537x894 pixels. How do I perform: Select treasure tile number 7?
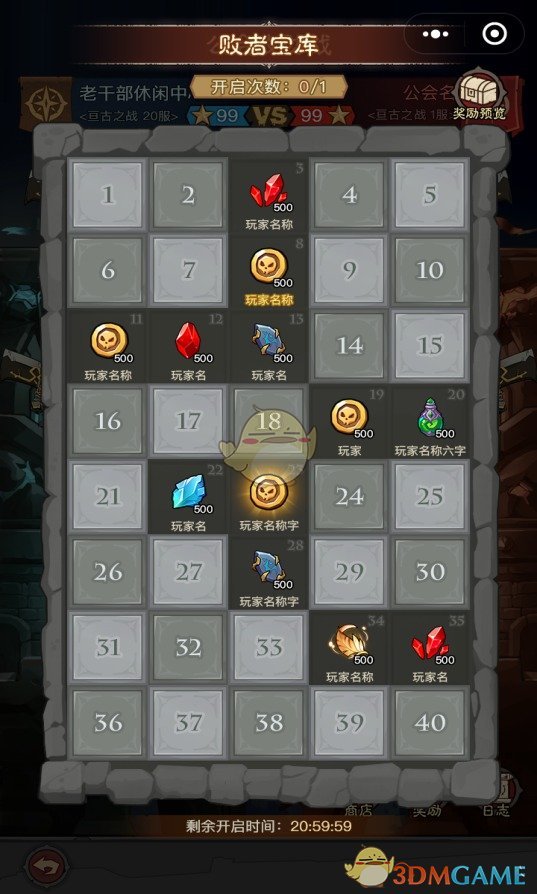coord(188,270)
